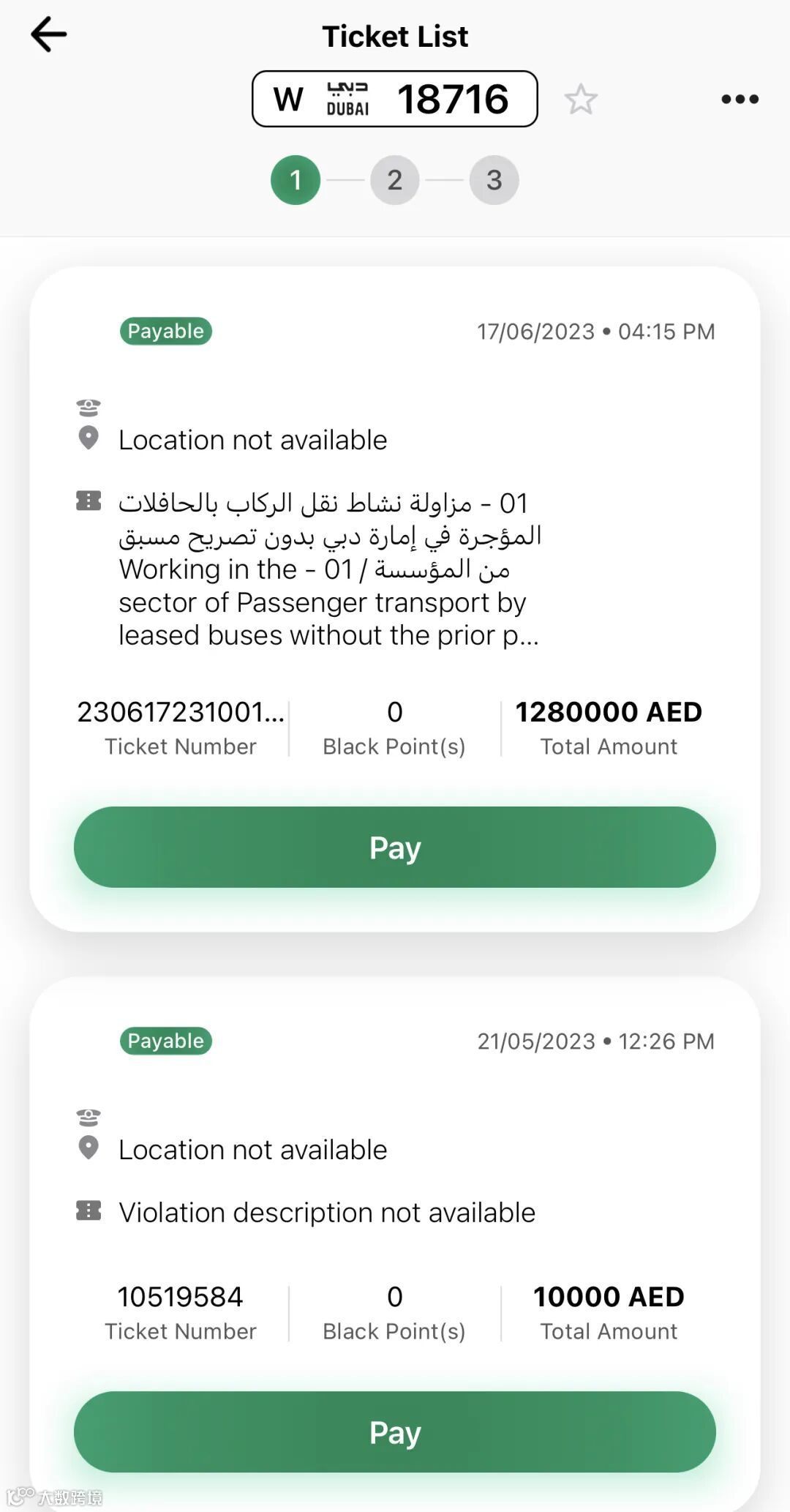The height and width of the screenshot is (1512, 790).
Task: Jump to step 2 indicator
Action: tap(395, 180)
